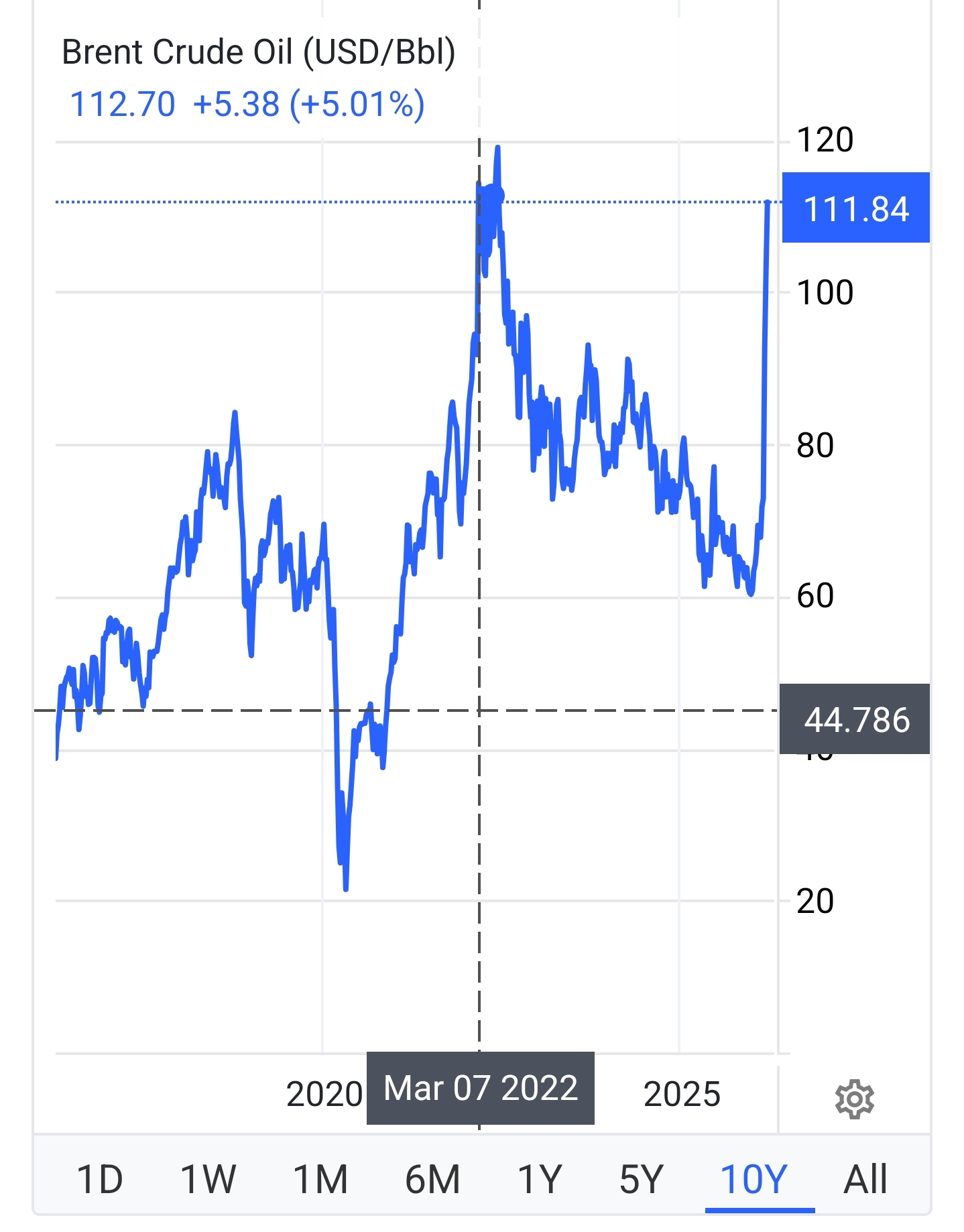Show the 1M price history

[320, 1179]
